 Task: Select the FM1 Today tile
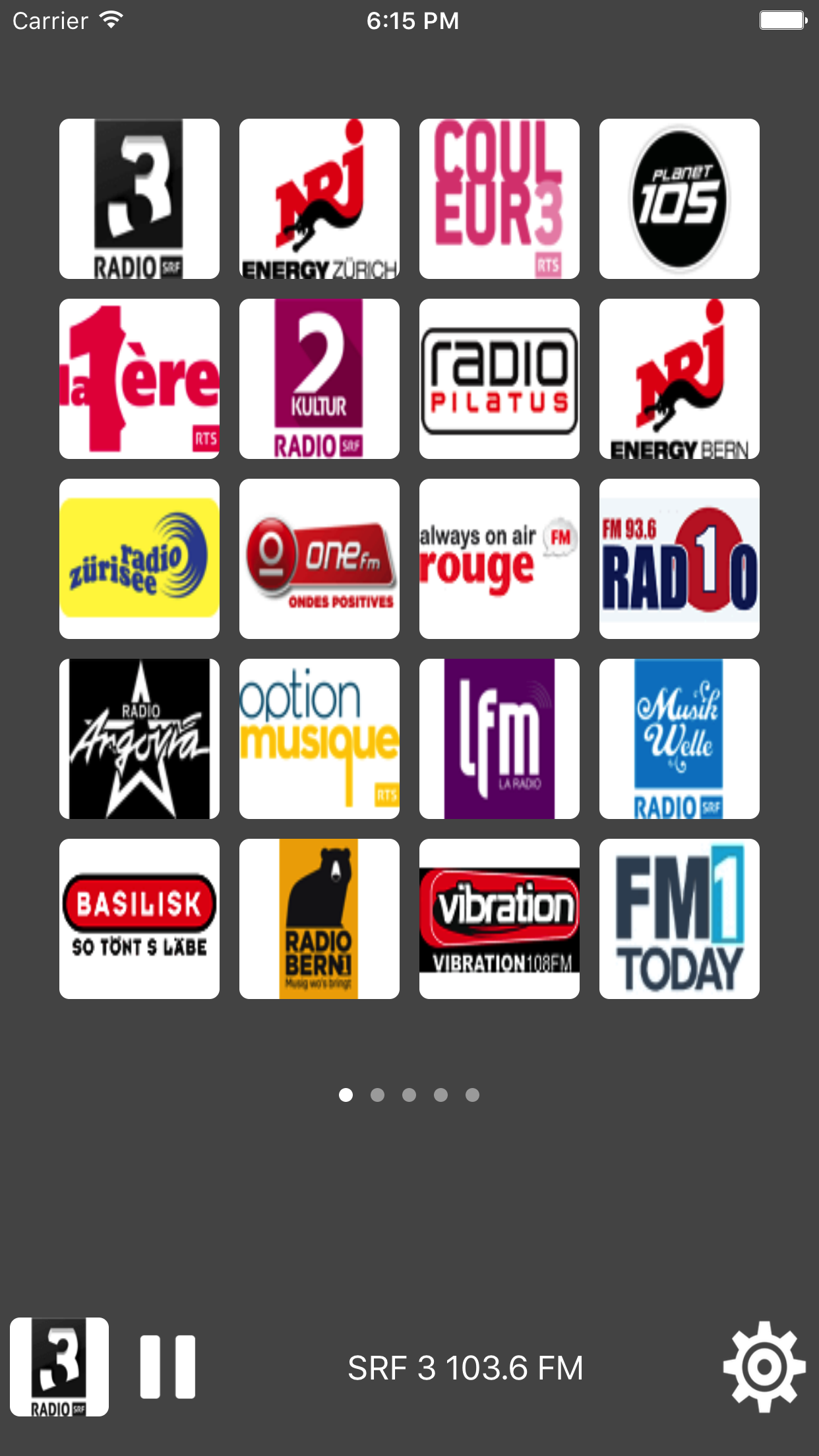[x=679, y=919]
